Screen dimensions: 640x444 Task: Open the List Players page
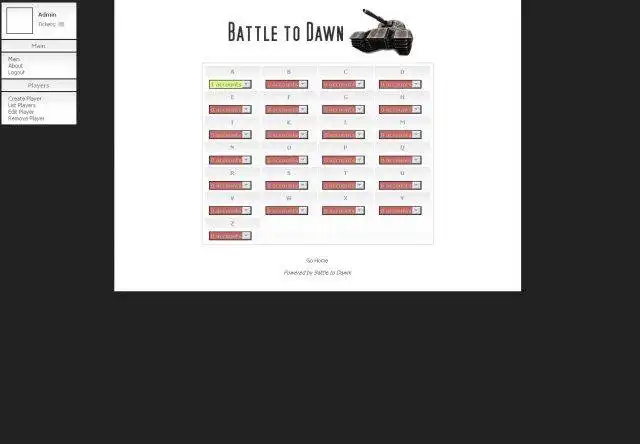(x=24, y=105)
